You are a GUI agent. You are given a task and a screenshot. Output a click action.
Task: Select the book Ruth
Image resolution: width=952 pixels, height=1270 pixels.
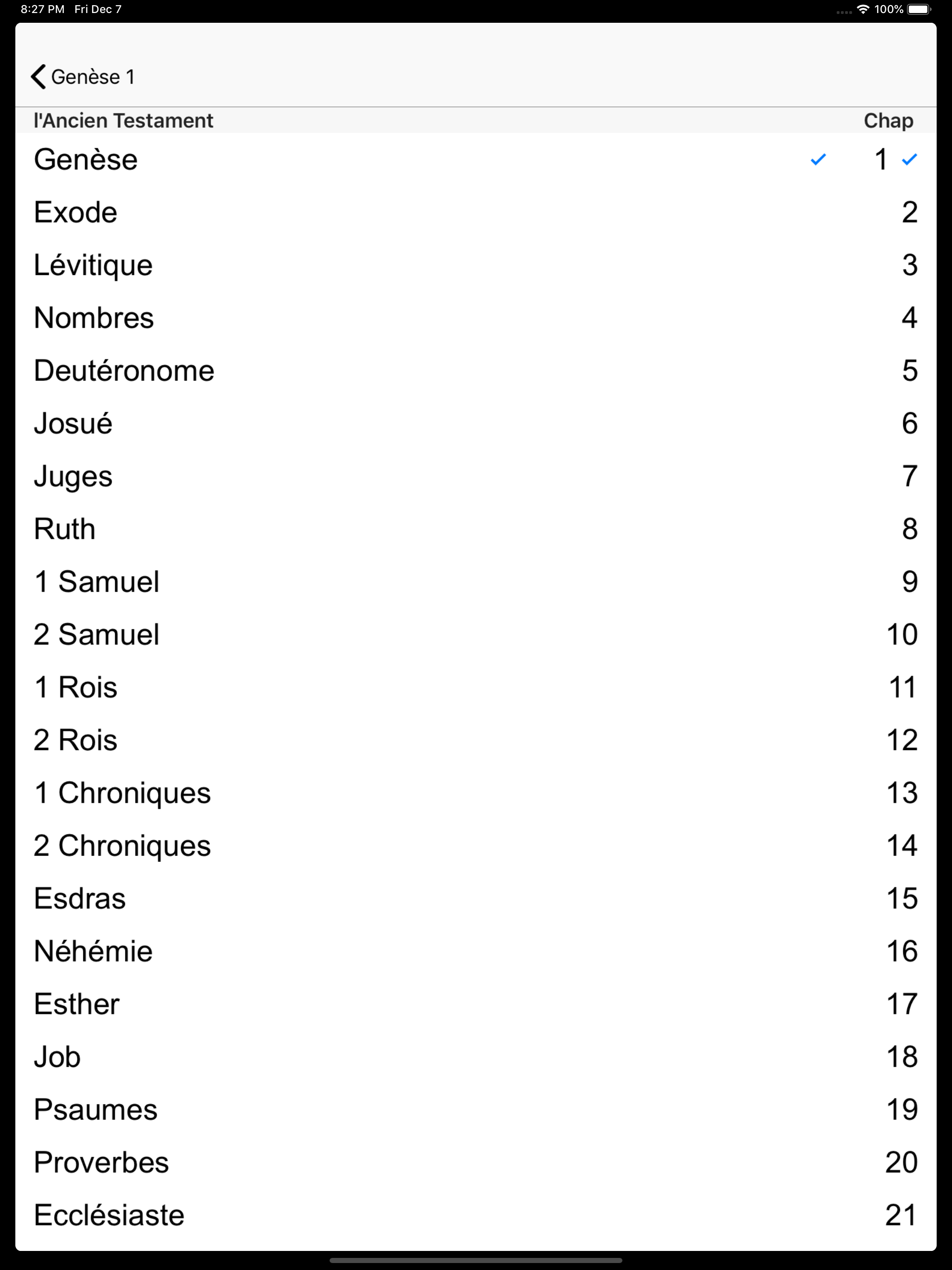coord(64,529)
